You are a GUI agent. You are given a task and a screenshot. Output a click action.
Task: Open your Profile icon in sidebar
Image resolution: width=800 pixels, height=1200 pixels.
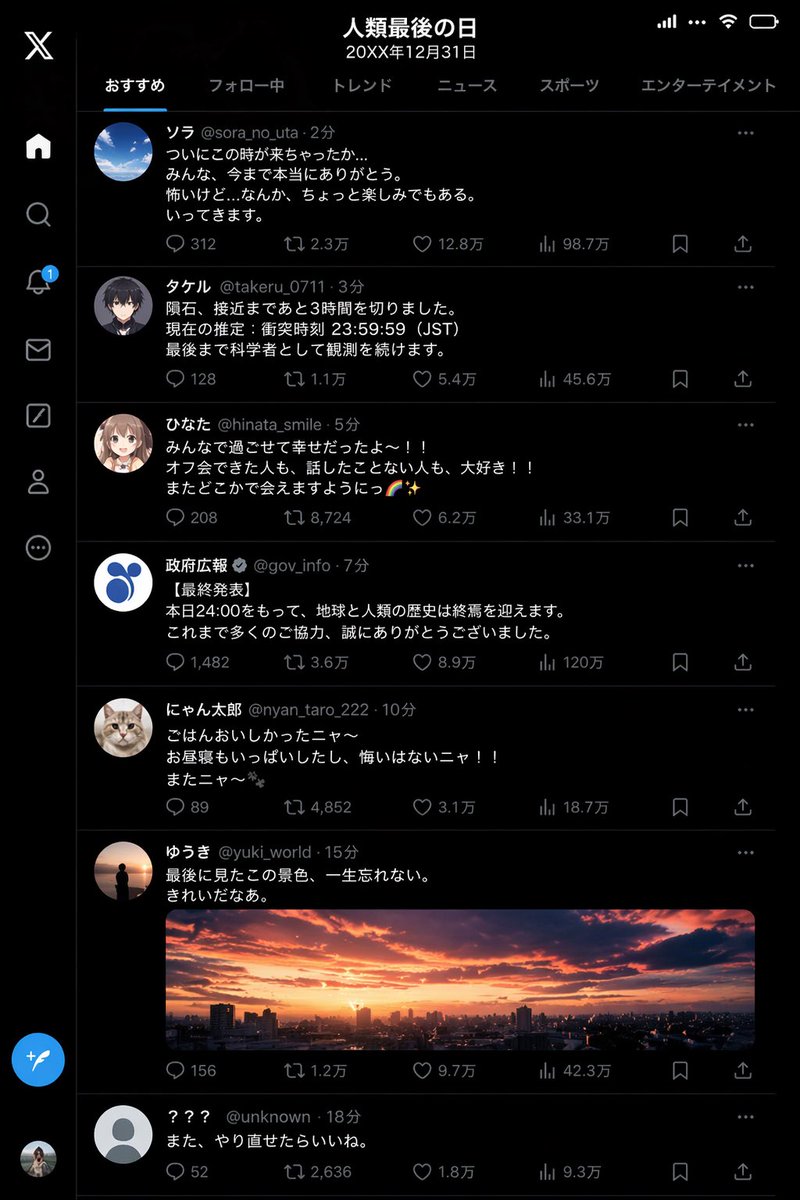click(38, 481)
